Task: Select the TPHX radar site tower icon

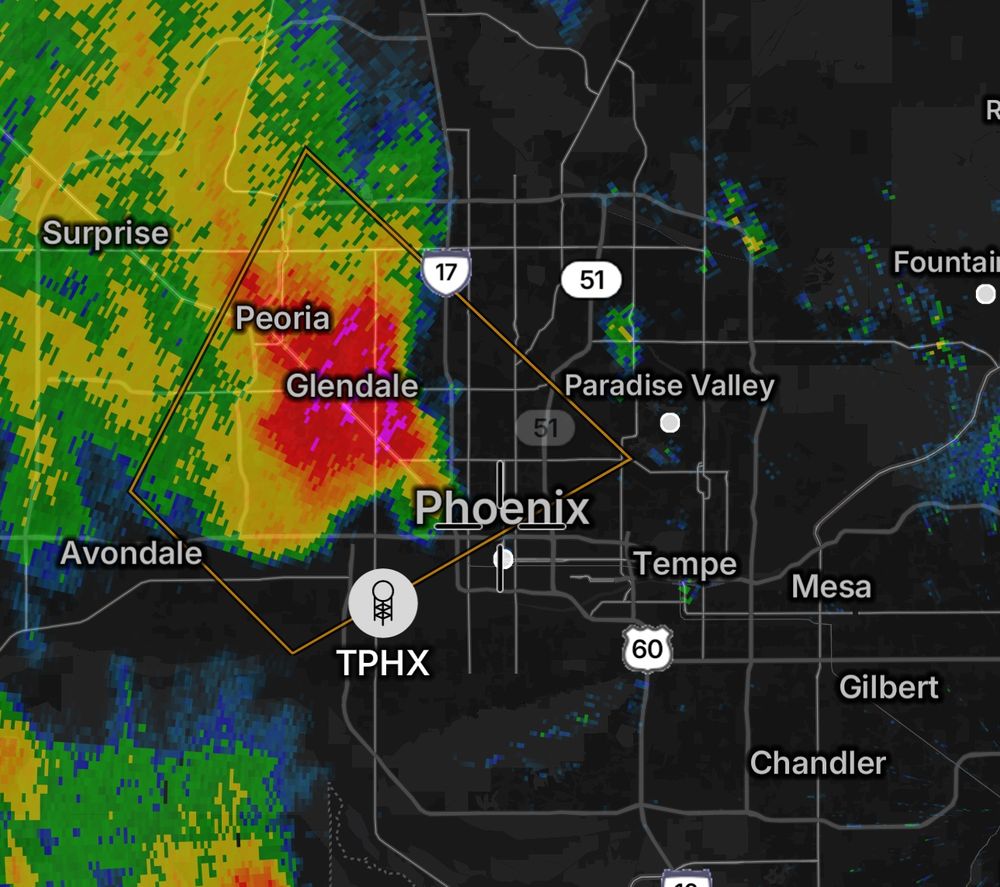Action: (383, 603)
